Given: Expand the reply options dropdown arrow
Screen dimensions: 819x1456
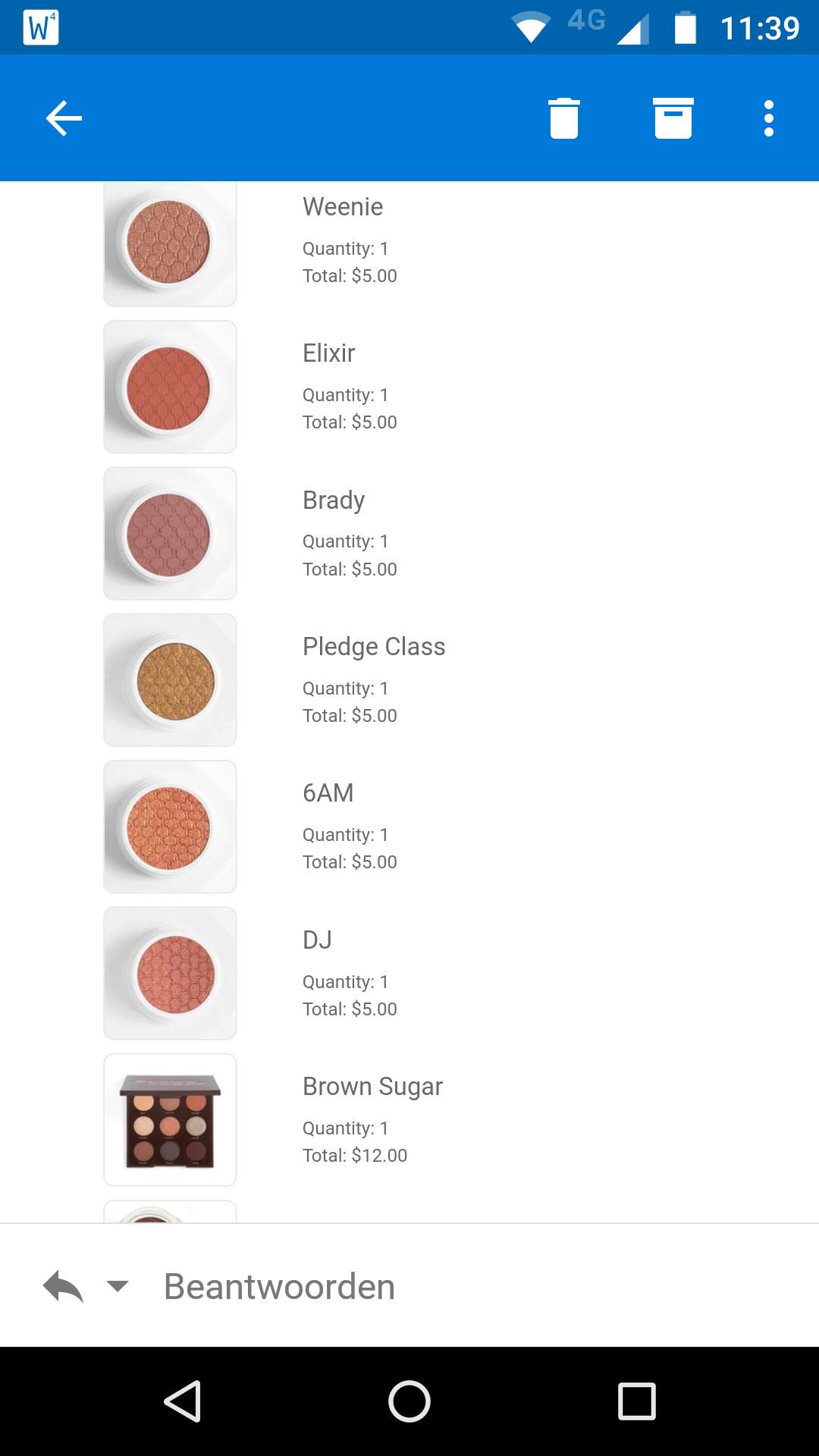Looking at the screenshot, I should pos(118,1286).
